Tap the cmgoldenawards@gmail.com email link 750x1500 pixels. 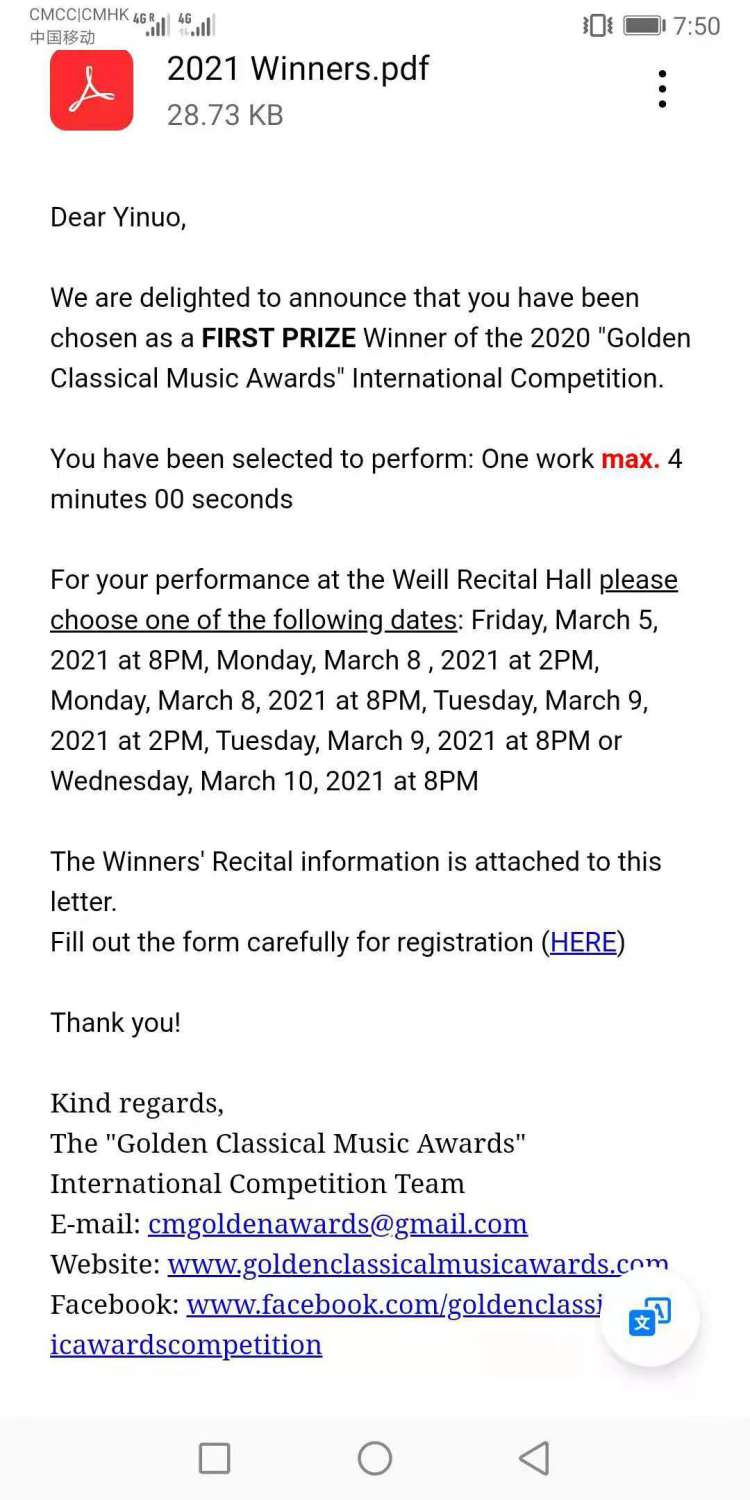click(338, 1224)
